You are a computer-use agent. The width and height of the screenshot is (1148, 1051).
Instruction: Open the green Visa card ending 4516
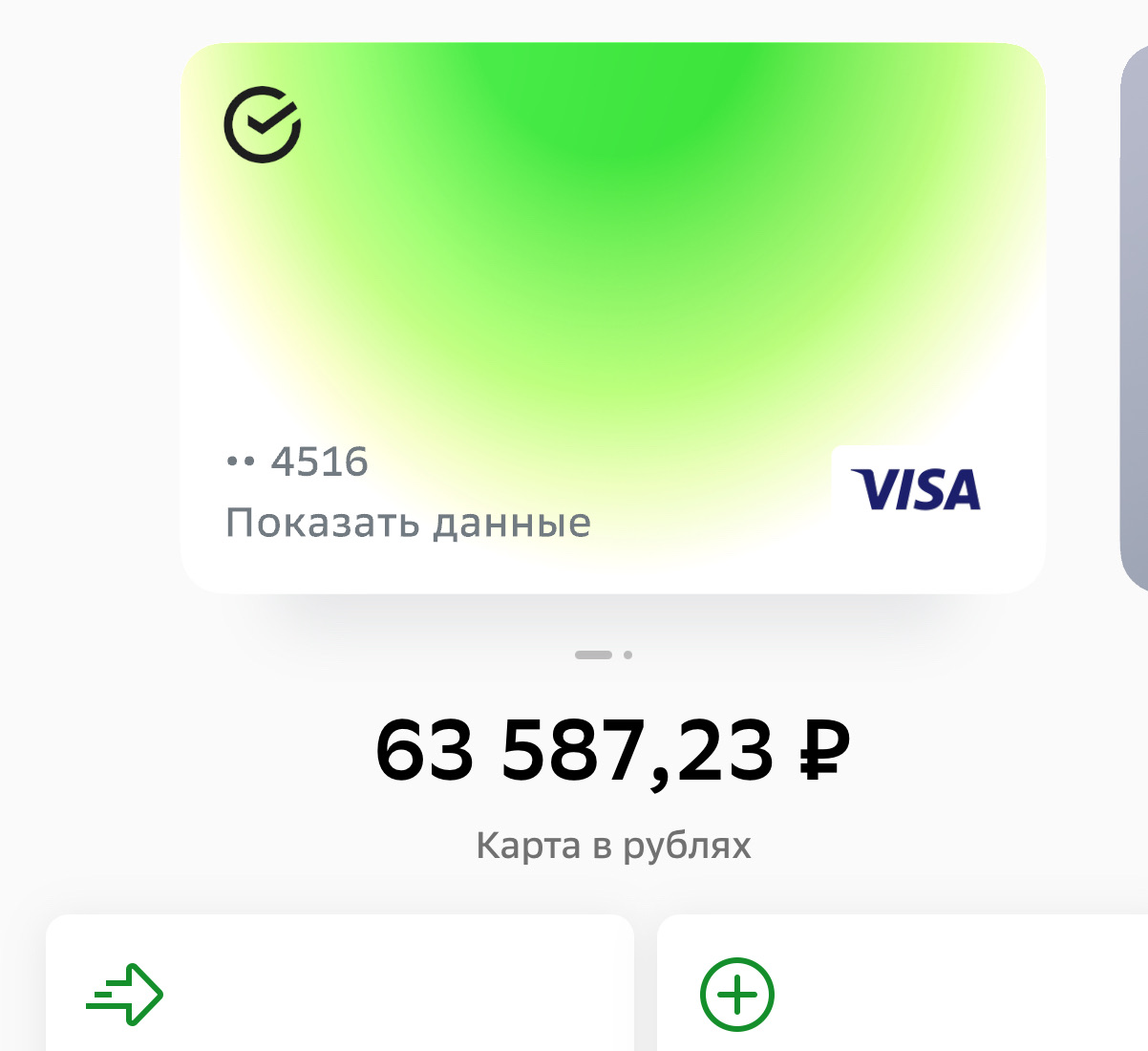pyautogui.click(x=611, y=287)
